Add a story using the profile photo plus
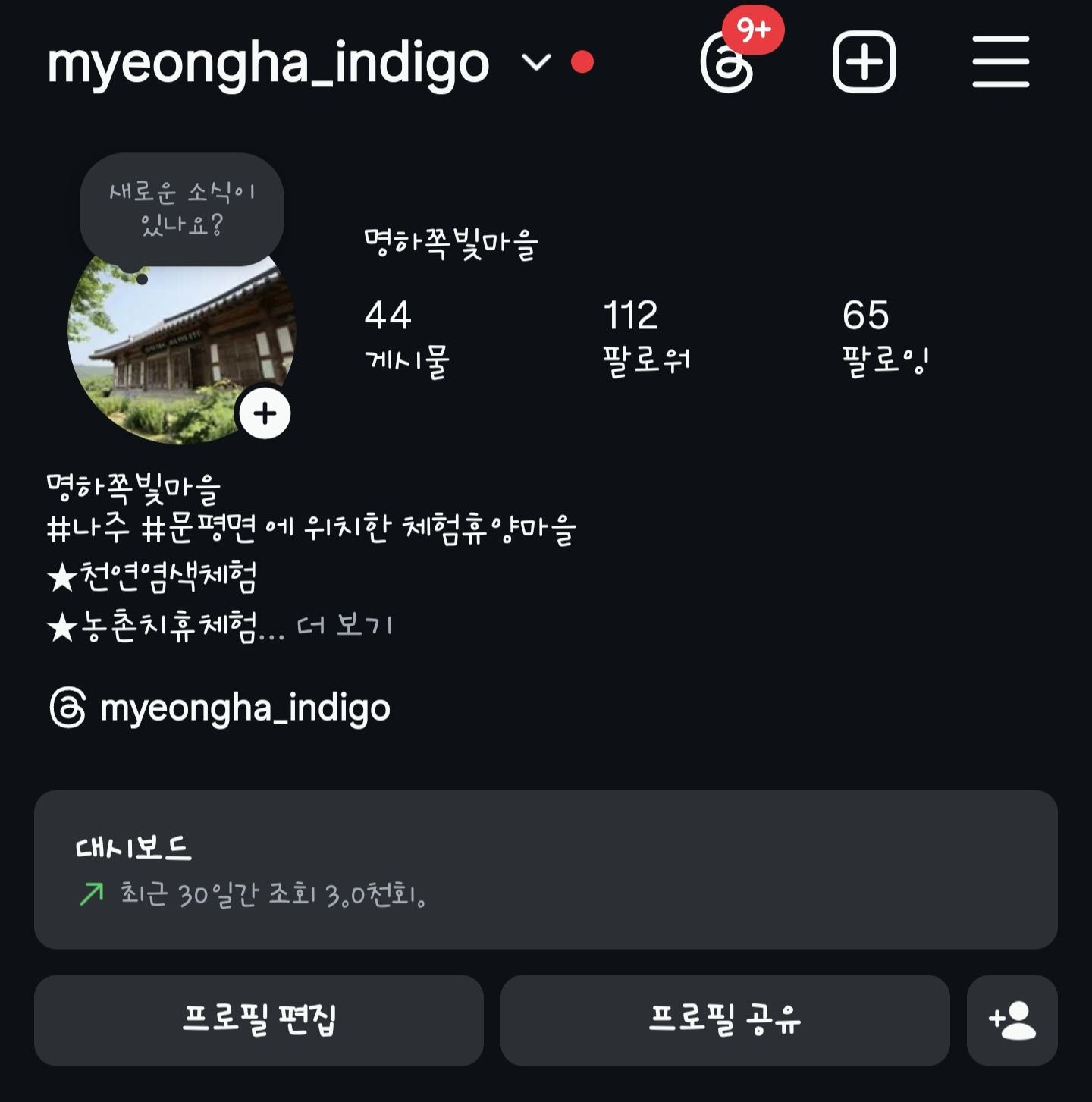The image size is (1092, 1102). click(265, 413)
